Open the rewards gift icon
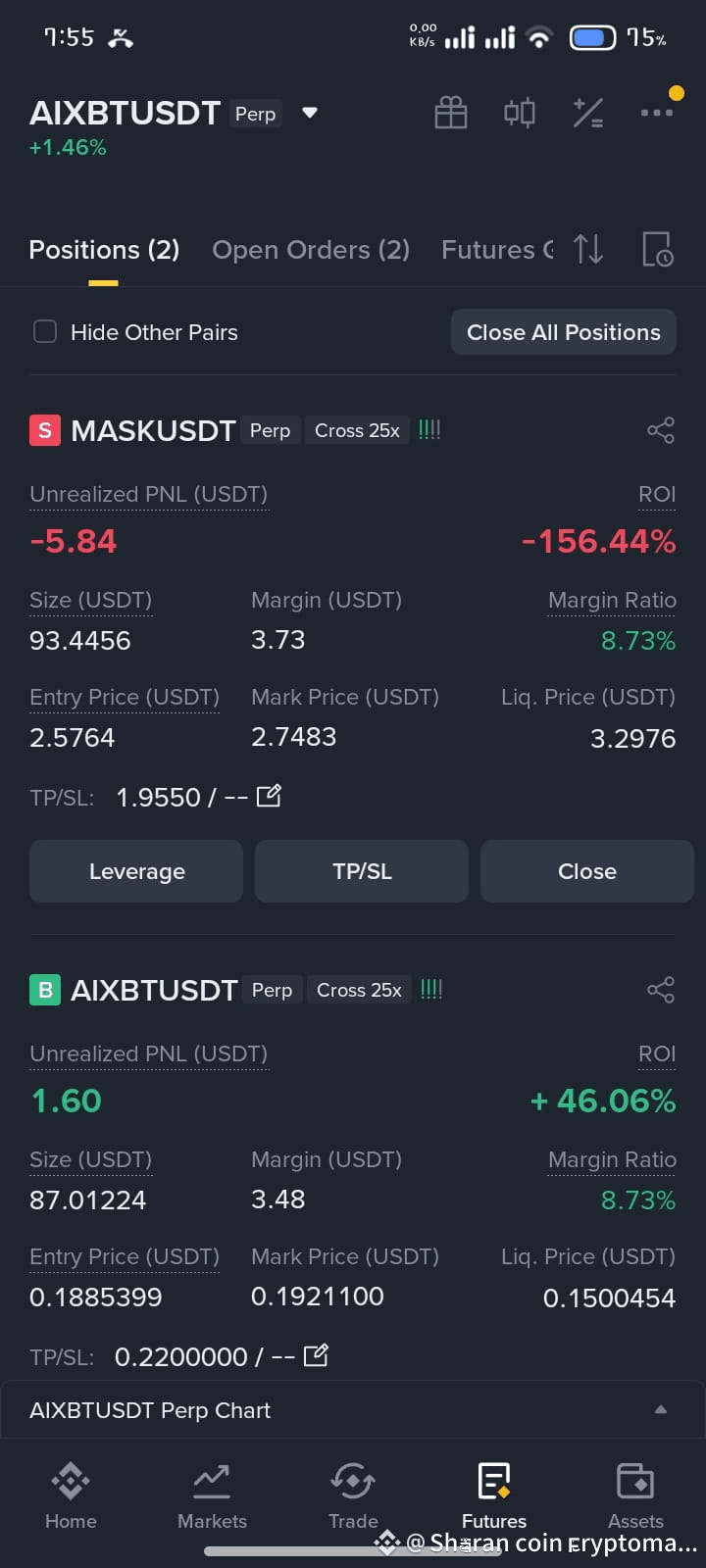 tap(450, 112)
